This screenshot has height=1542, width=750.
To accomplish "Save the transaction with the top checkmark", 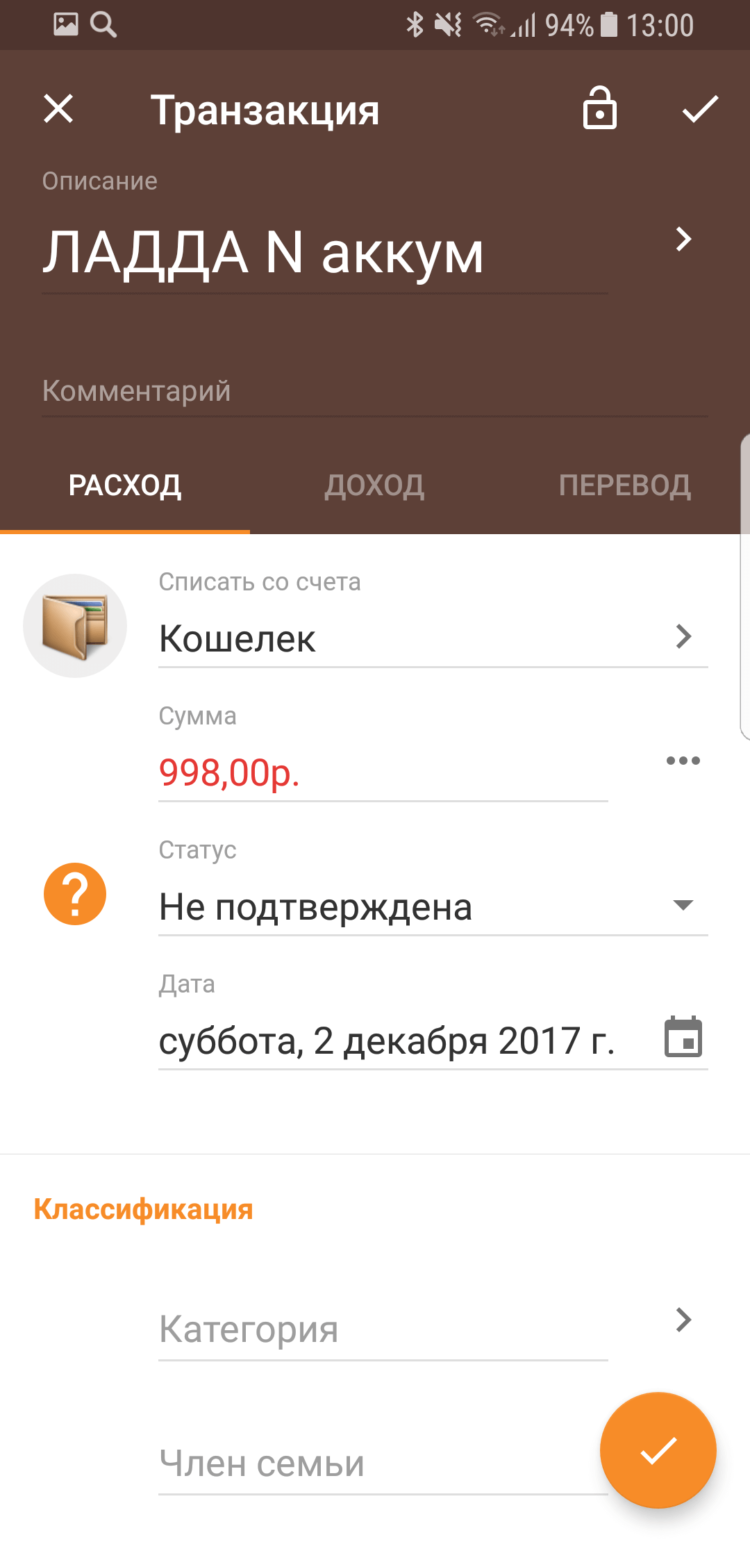I will pyautogui.click(x=700, y=109).
